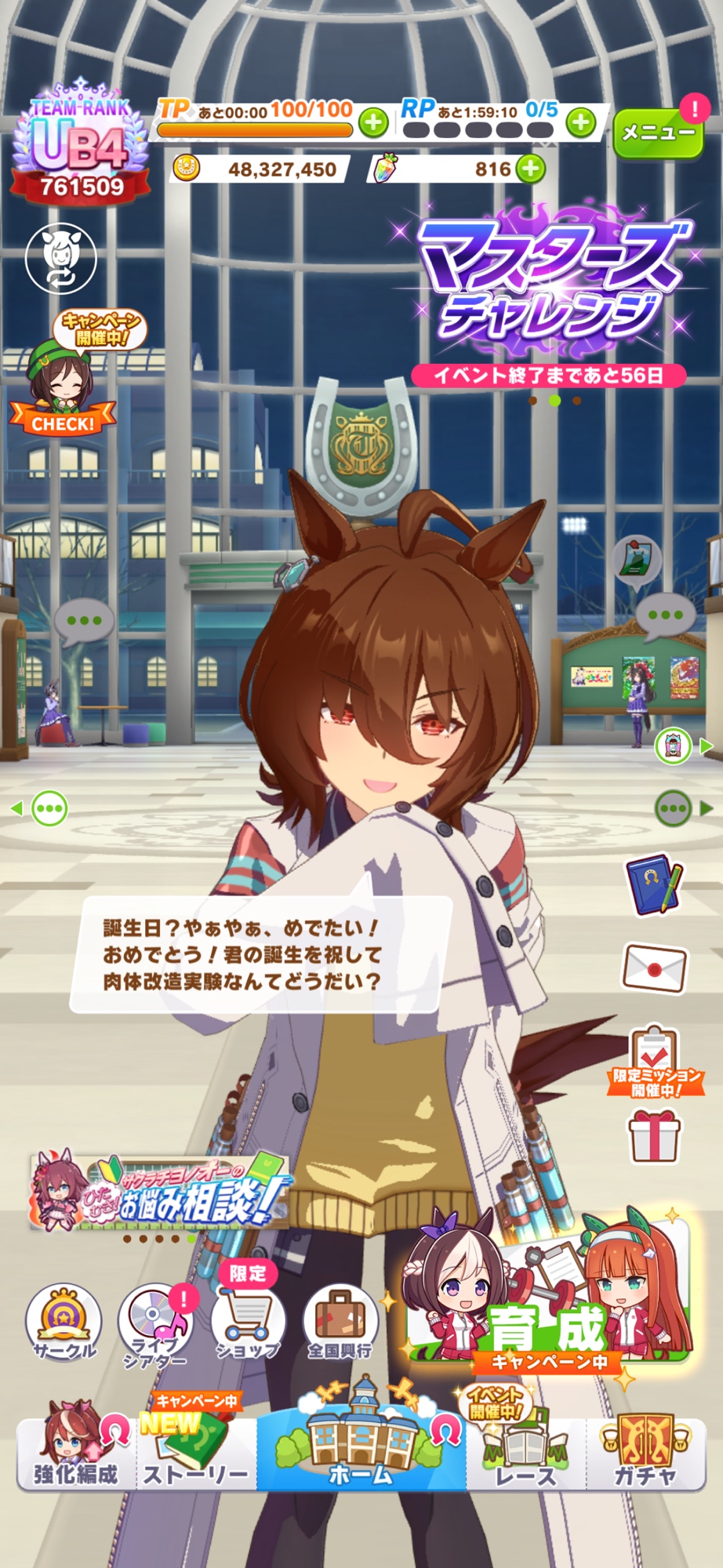
Task: Go to ライブシアター
Action: tap(155, 1325)
